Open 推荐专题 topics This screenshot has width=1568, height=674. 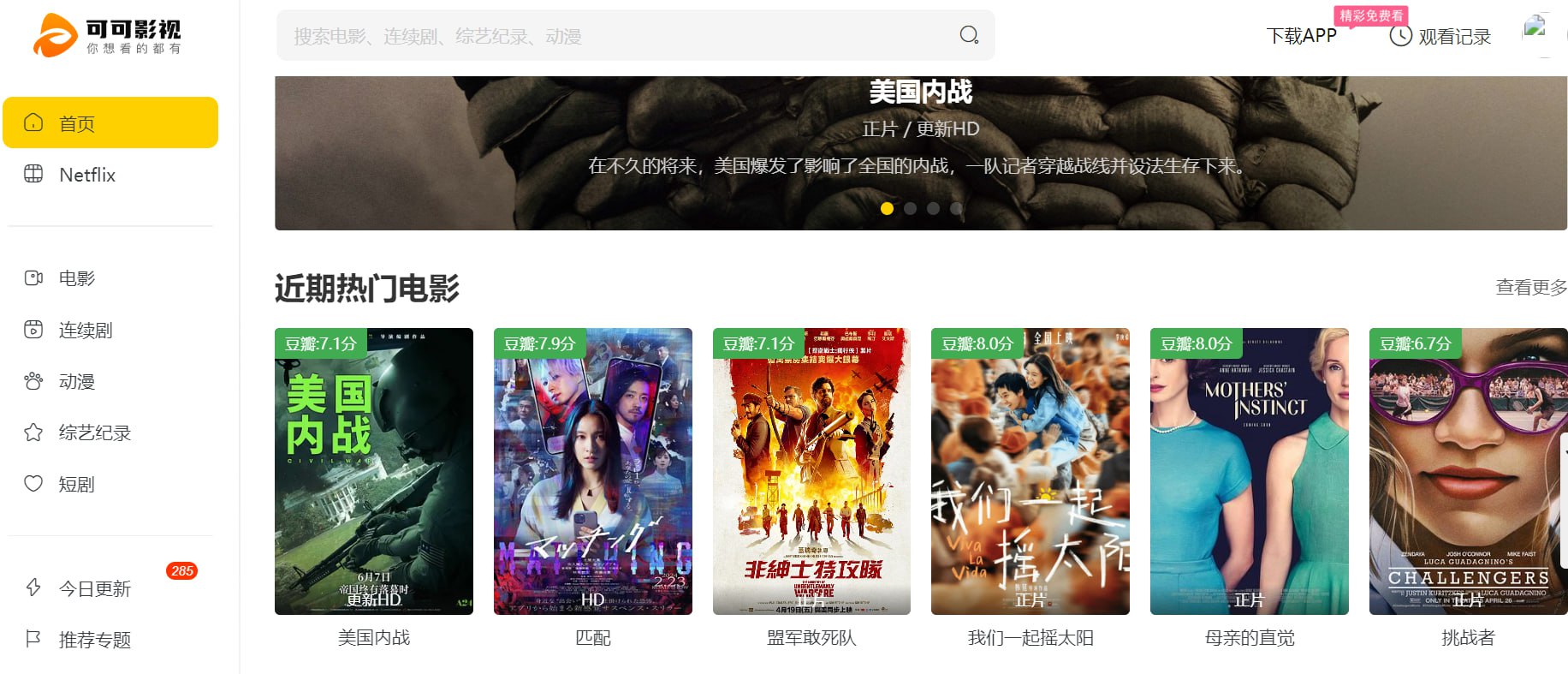pyautogui.click(x=94, y=640)
